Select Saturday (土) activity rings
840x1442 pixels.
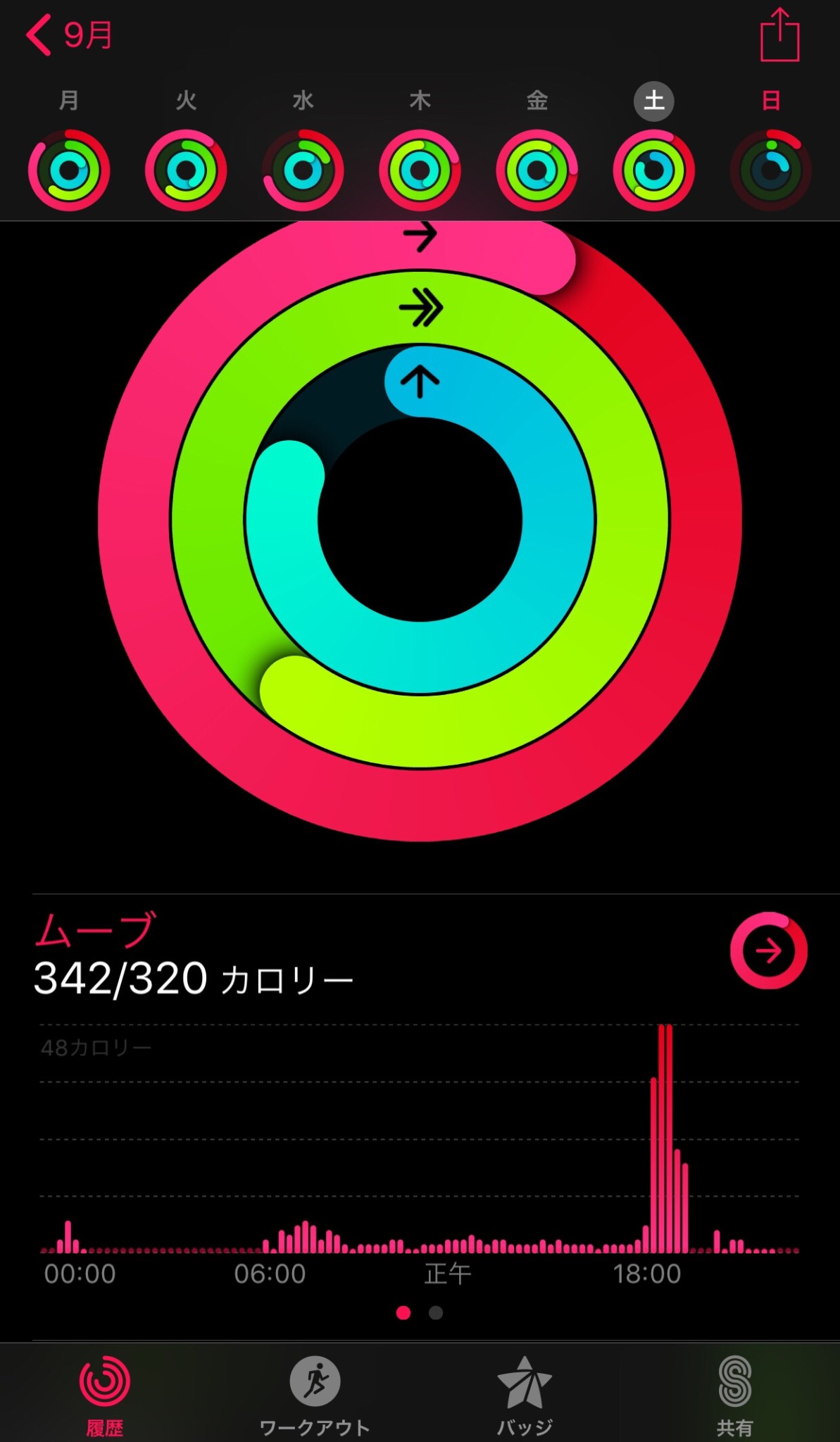[653, 170]
